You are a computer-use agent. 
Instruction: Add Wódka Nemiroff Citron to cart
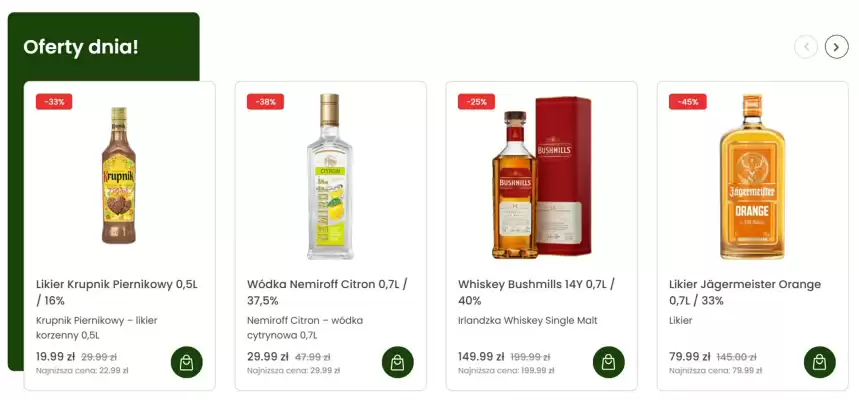[397, 362]
